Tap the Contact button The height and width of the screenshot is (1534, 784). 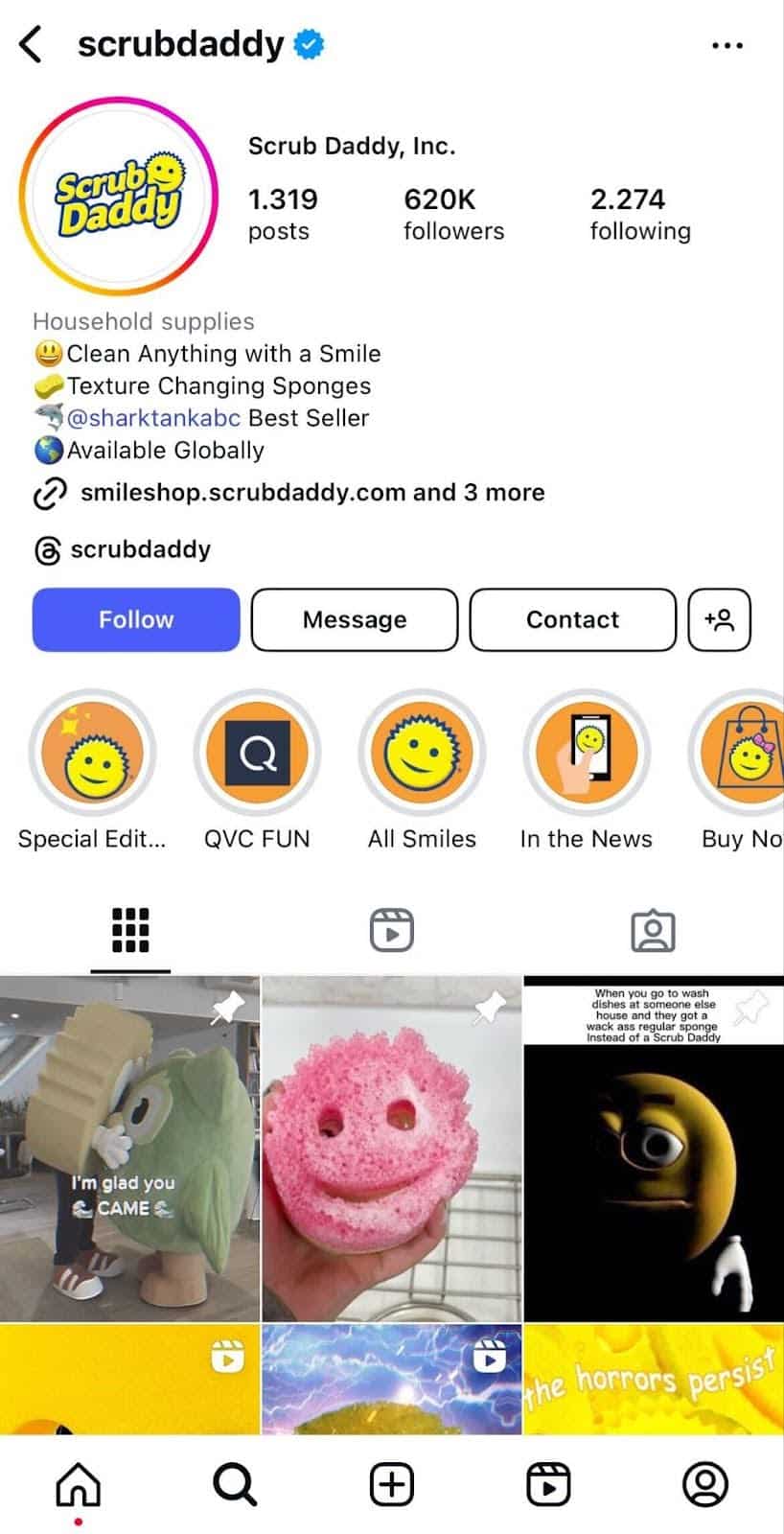click(x=572, y=619)
